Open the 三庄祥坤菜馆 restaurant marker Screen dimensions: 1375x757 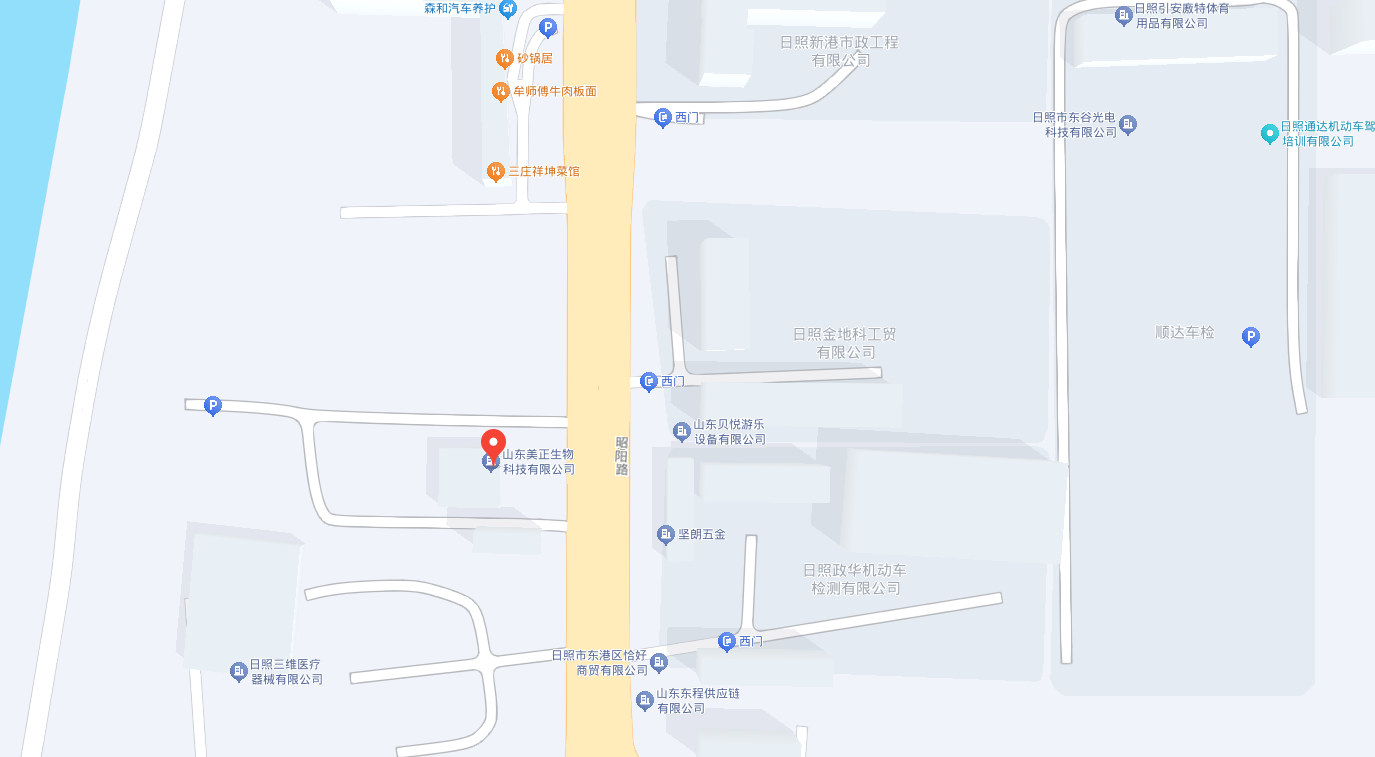pyautogui.click(x=495, y=171)
